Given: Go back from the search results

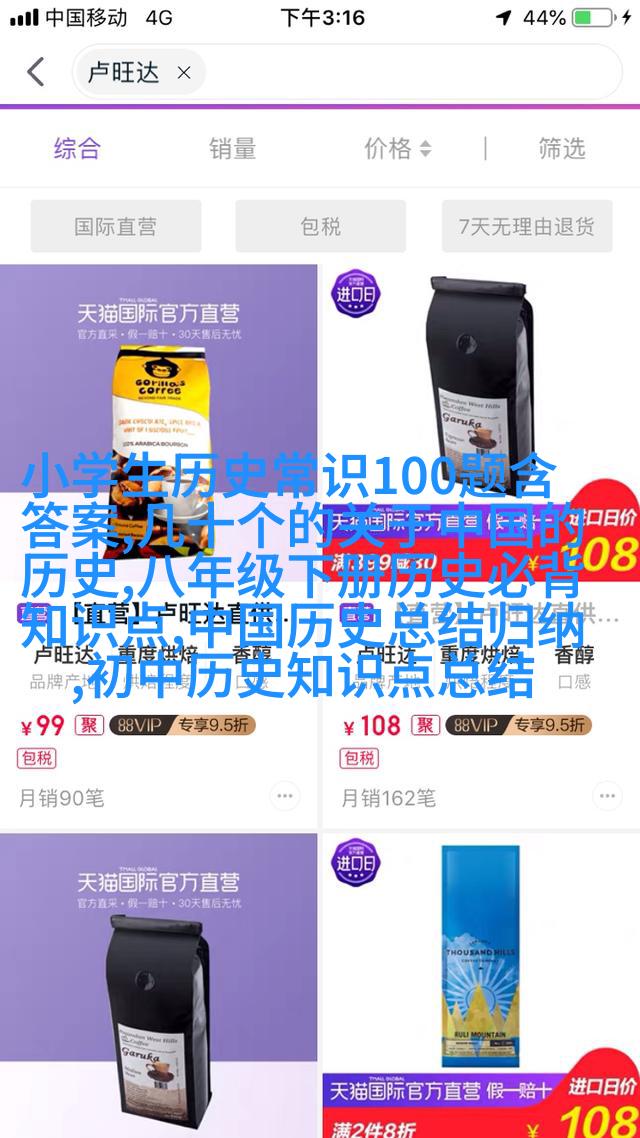Looking at the screenshot, I should (x=36, y=72).
